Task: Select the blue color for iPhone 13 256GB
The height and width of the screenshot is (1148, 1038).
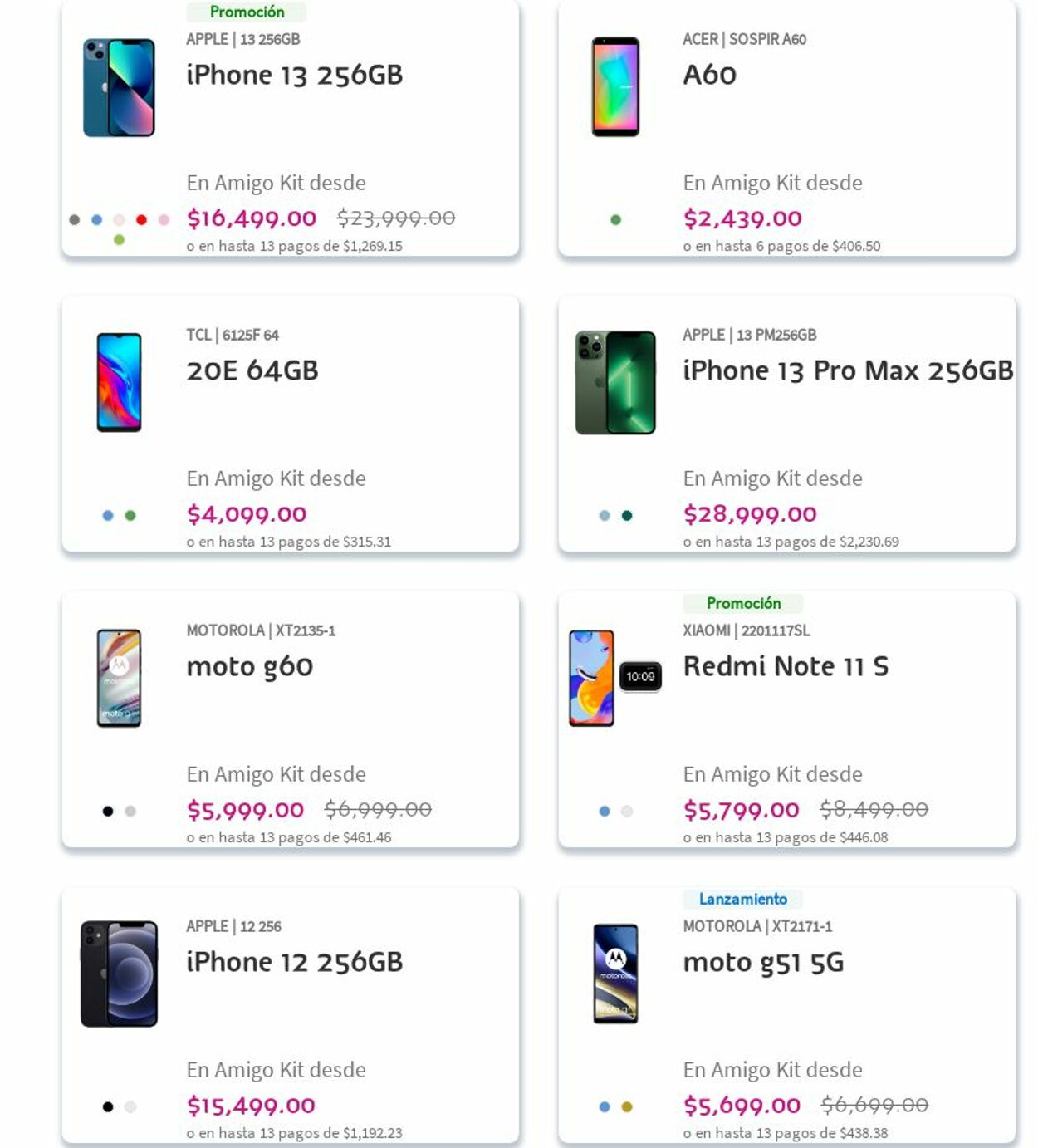Action: point(96,220)
